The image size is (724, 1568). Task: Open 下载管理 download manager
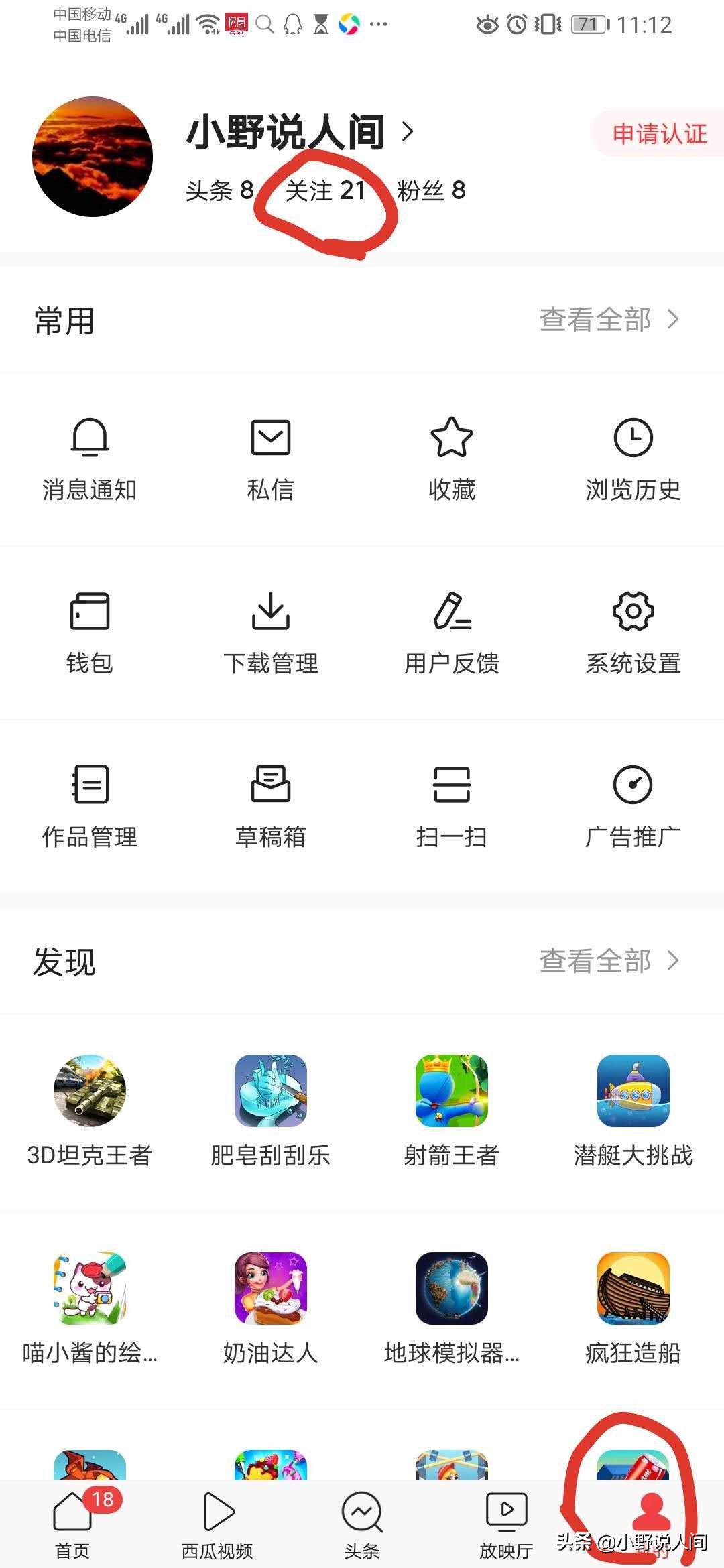(271, 630)
